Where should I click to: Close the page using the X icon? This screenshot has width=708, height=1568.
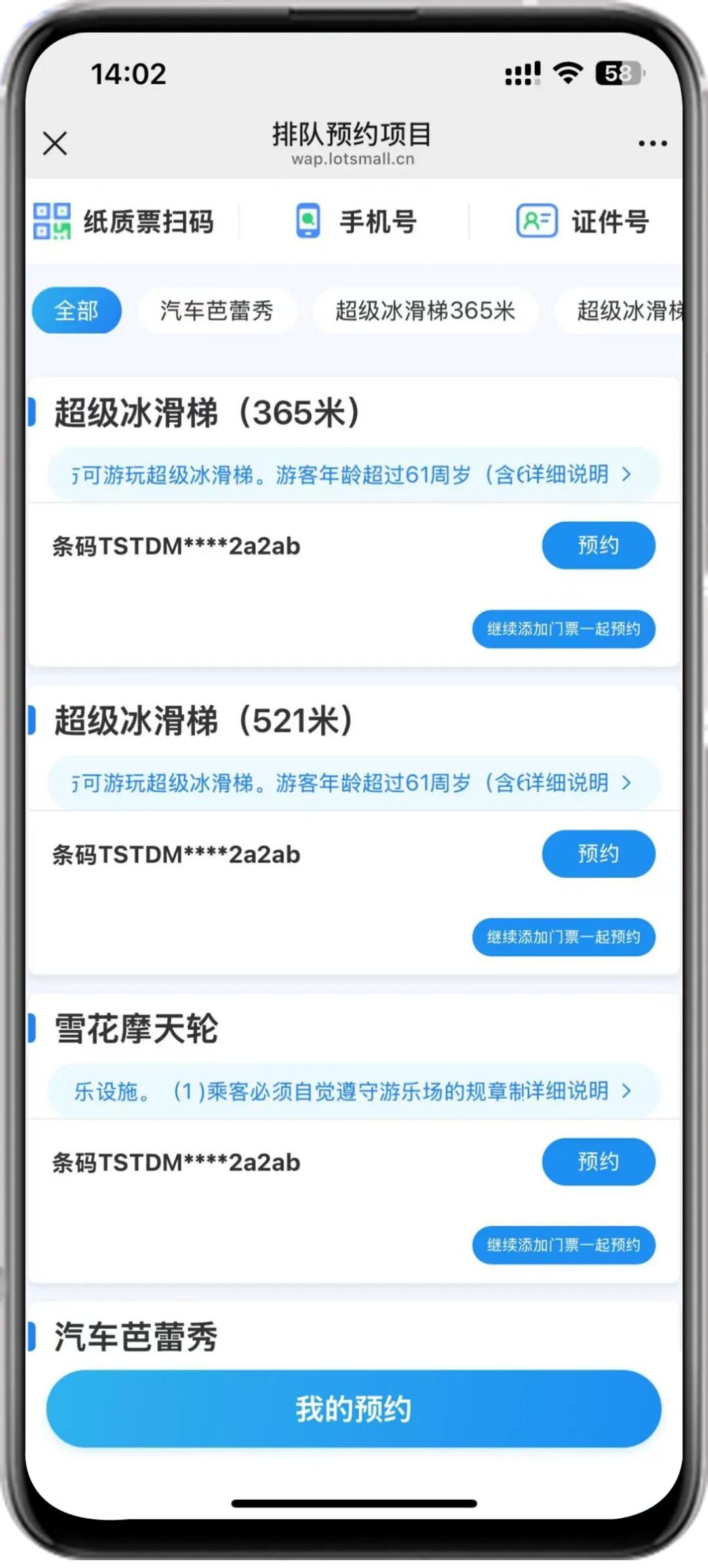coord(55,144)
